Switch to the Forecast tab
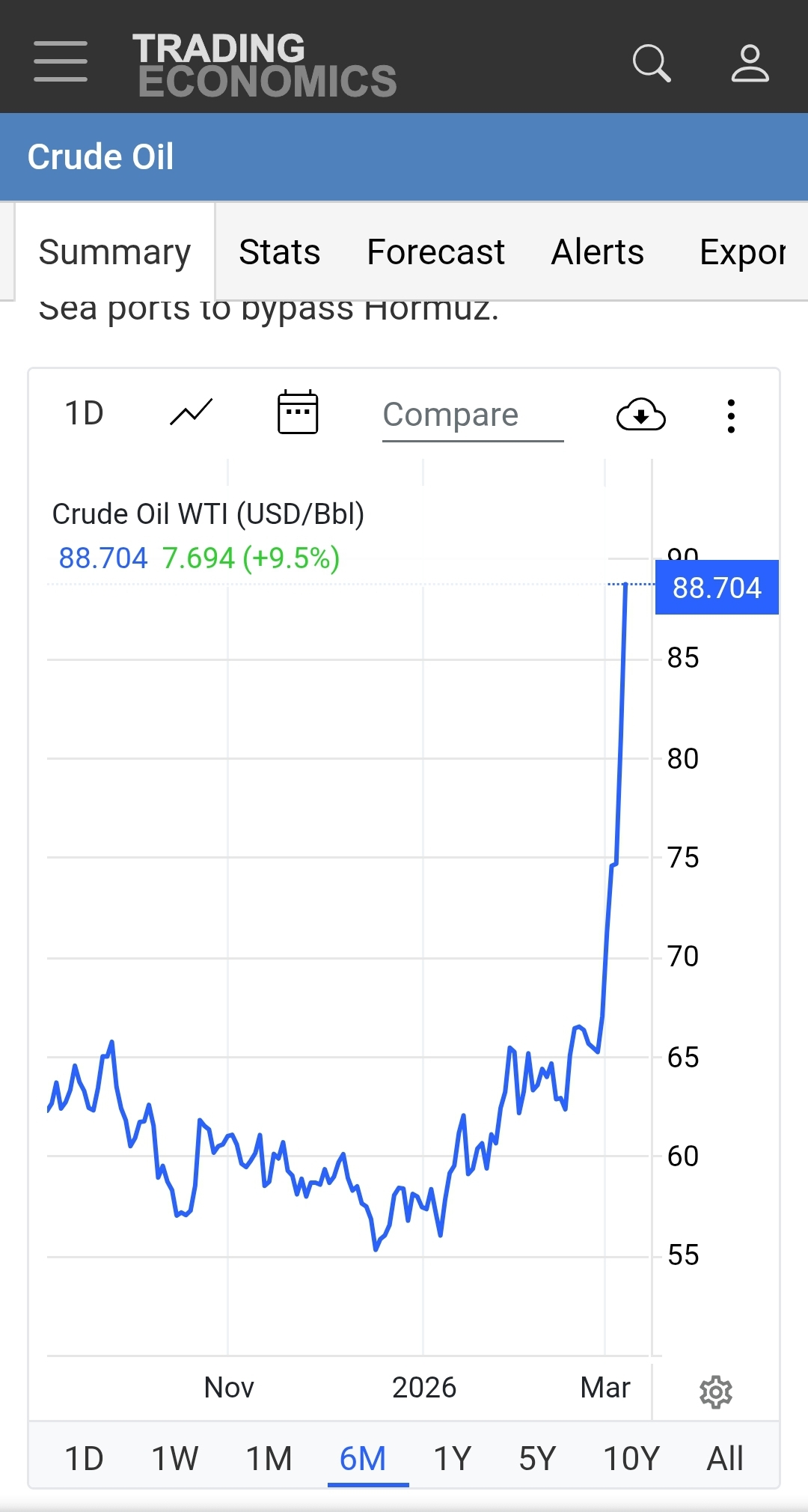This screenshot has height=1512, width=808. [x=435, y=252]
